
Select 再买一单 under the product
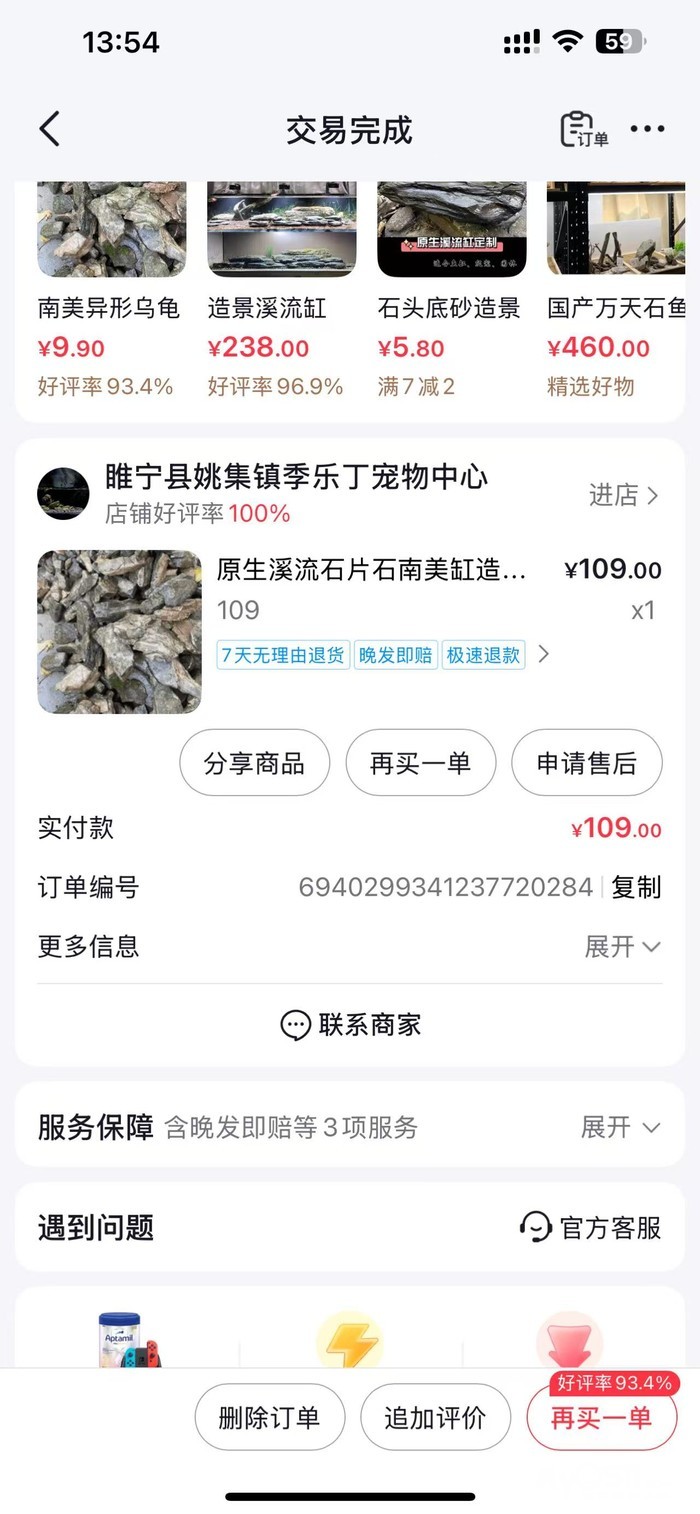click(x=420, y=764)
